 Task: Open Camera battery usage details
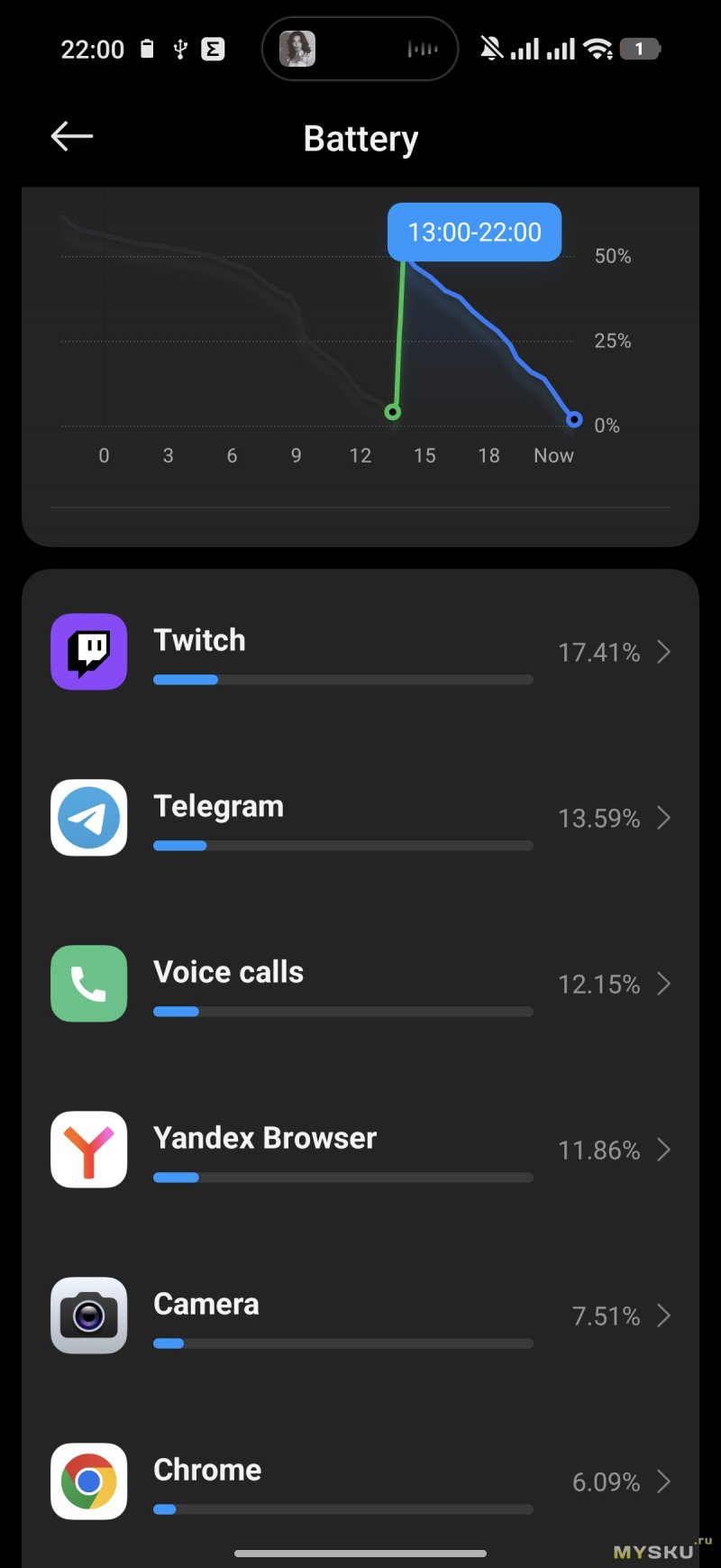360,1316
